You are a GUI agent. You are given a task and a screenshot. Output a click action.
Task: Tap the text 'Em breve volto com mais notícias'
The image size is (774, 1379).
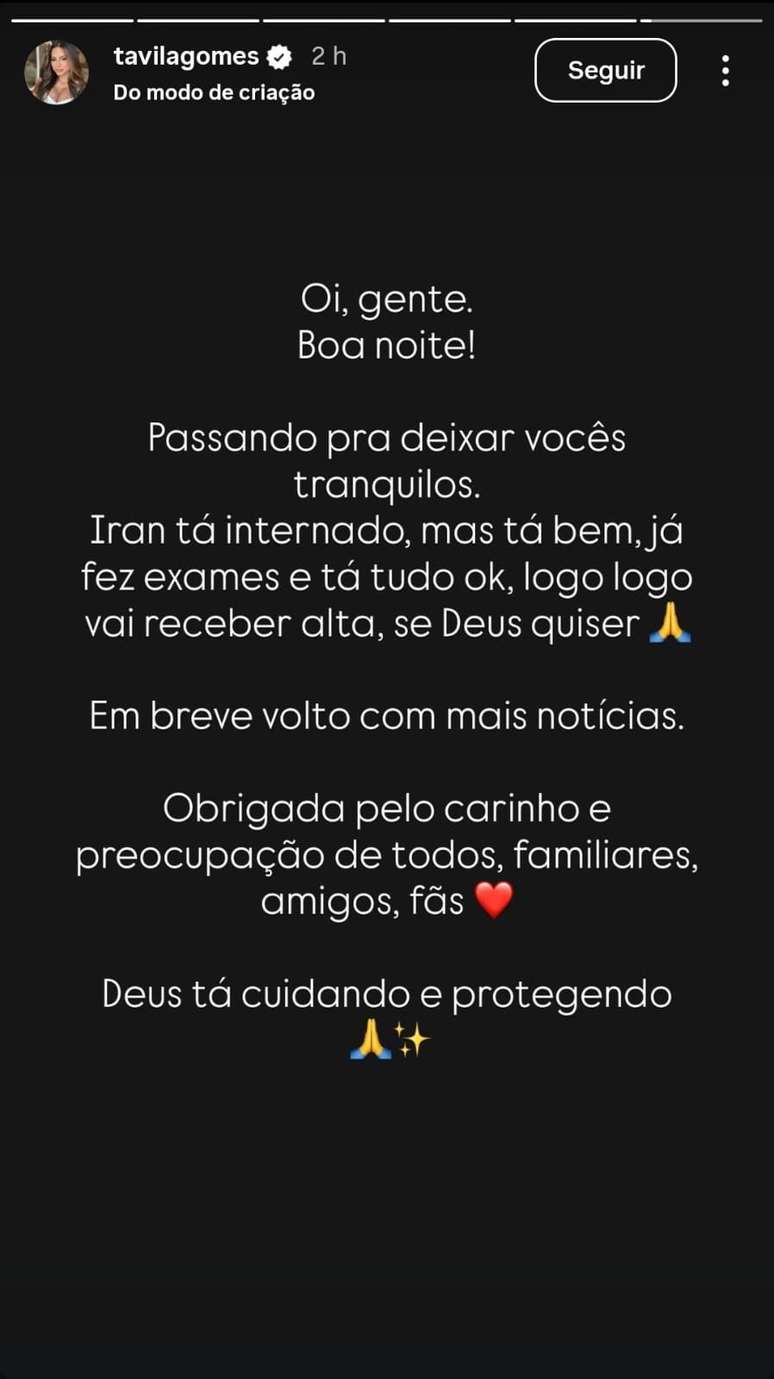coord(387,715)
